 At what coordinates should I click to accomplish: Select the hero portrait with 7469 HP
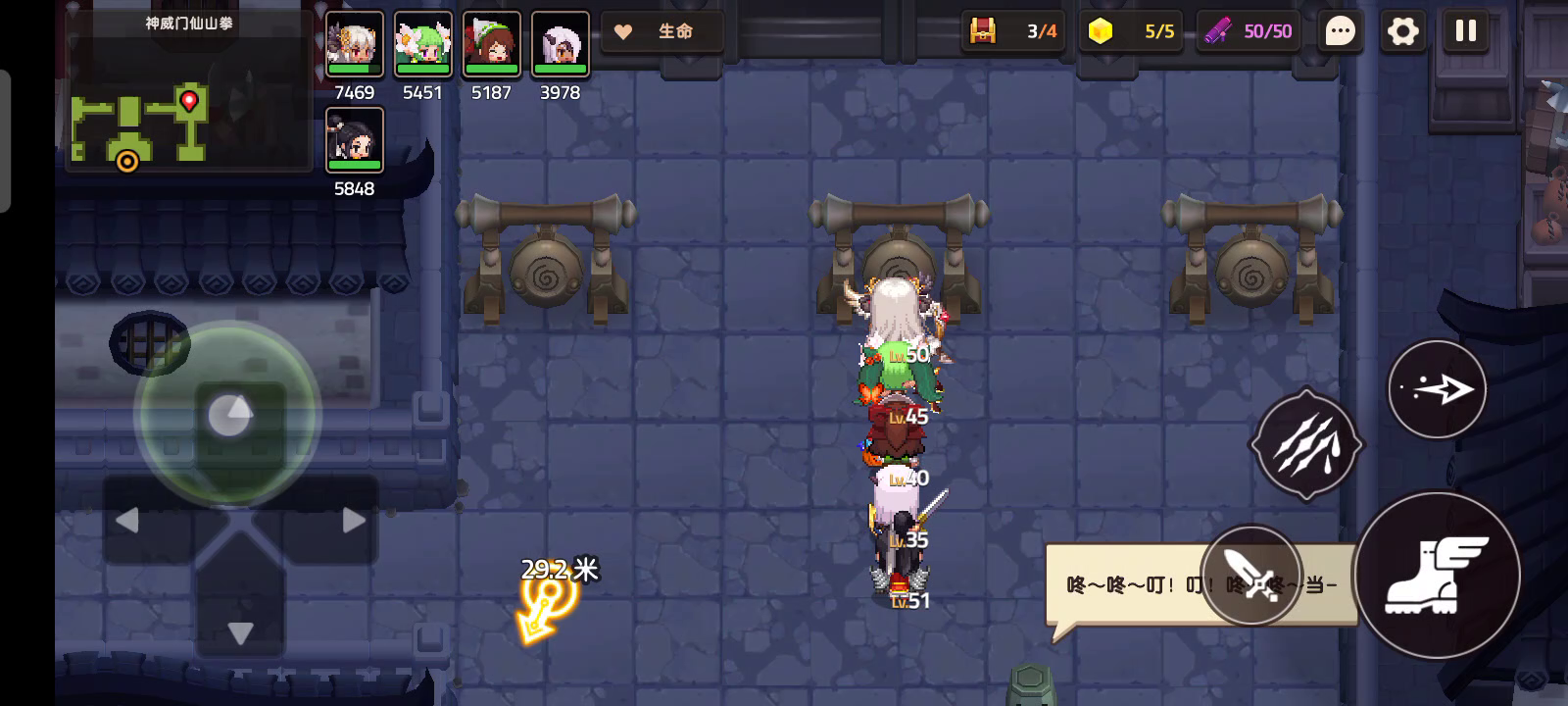[x=354, y=44]
